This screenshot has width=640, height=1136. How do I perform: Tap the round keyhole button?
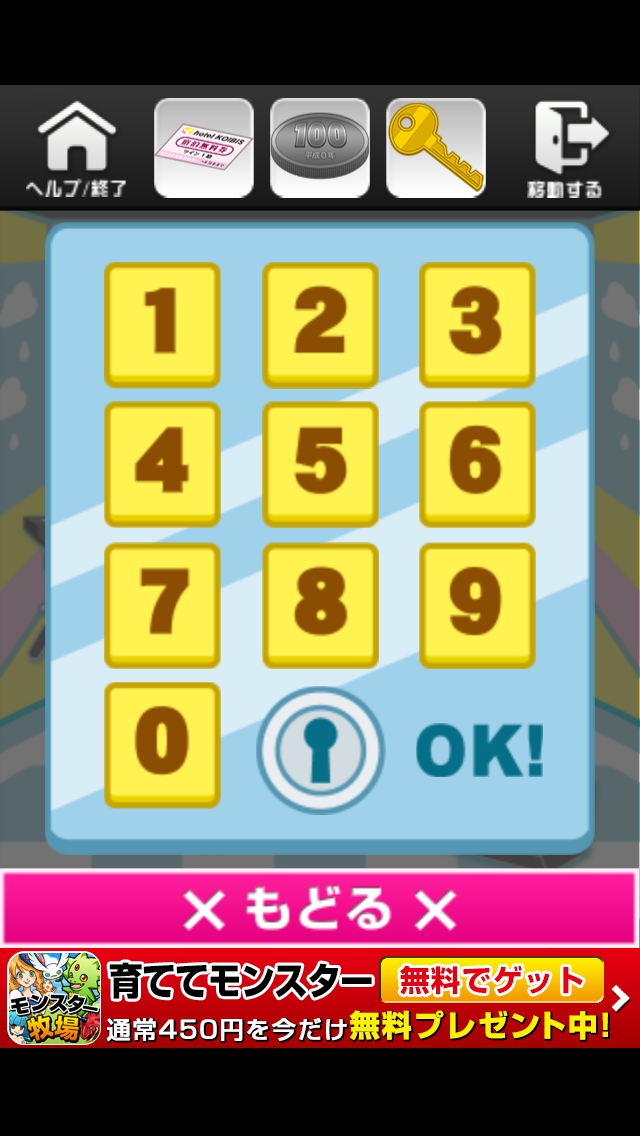click(320, 750)
